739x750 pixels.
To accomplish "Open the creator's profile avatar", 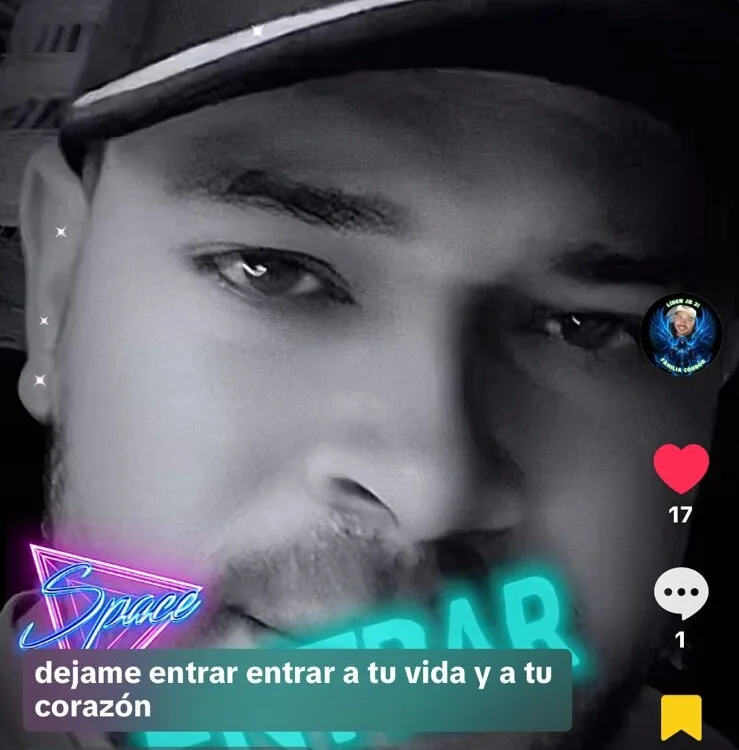I will 681,335.
